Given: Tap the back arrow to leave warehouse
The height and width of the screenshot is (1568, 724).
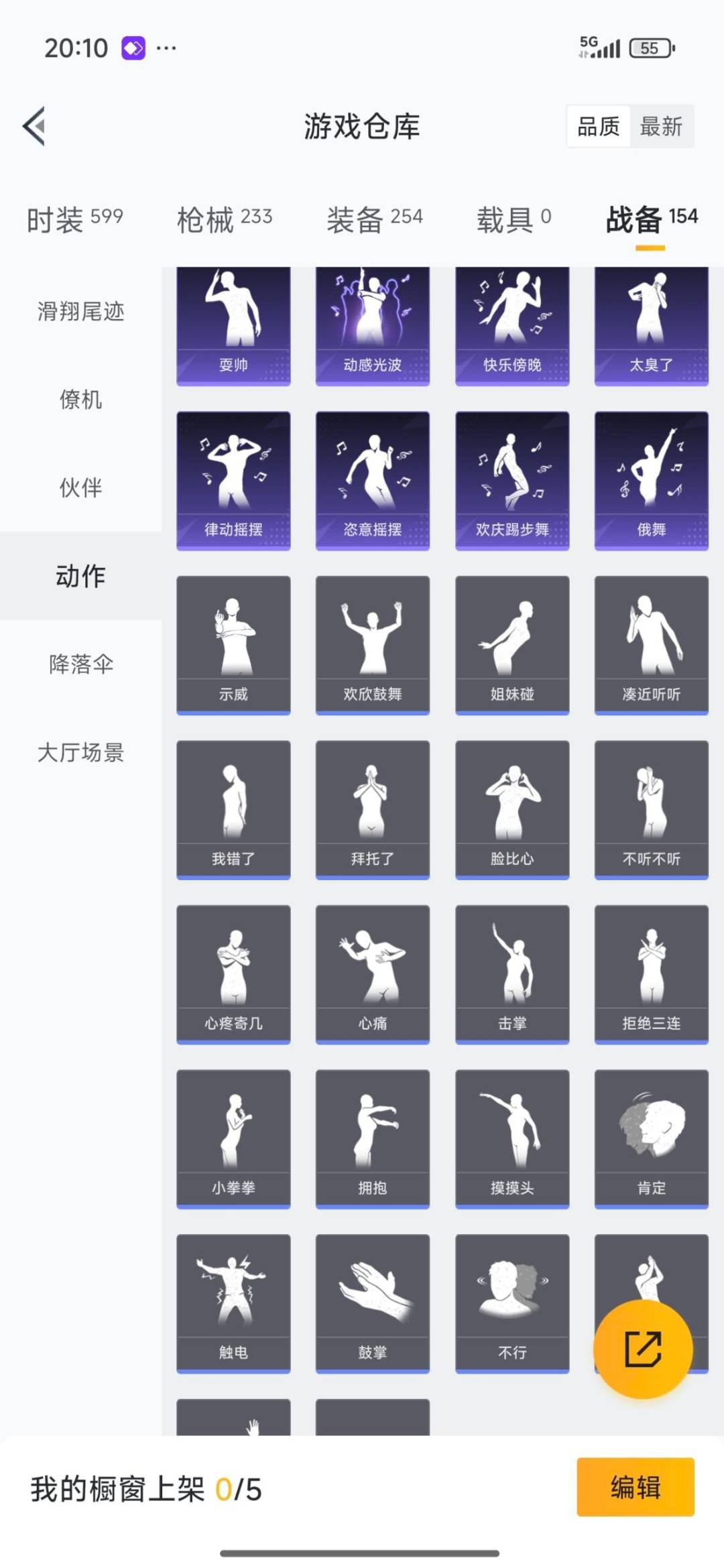Looking at the screenshot, I should click(x=33, y=127).
